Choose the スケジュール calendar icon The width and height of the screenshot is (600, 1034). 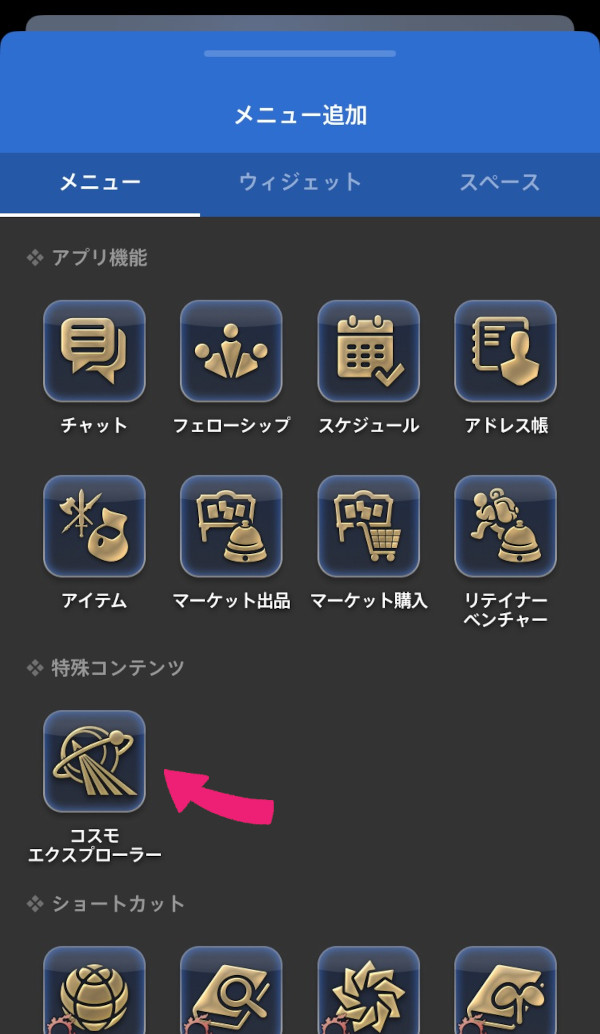click(x=368, y=351)
